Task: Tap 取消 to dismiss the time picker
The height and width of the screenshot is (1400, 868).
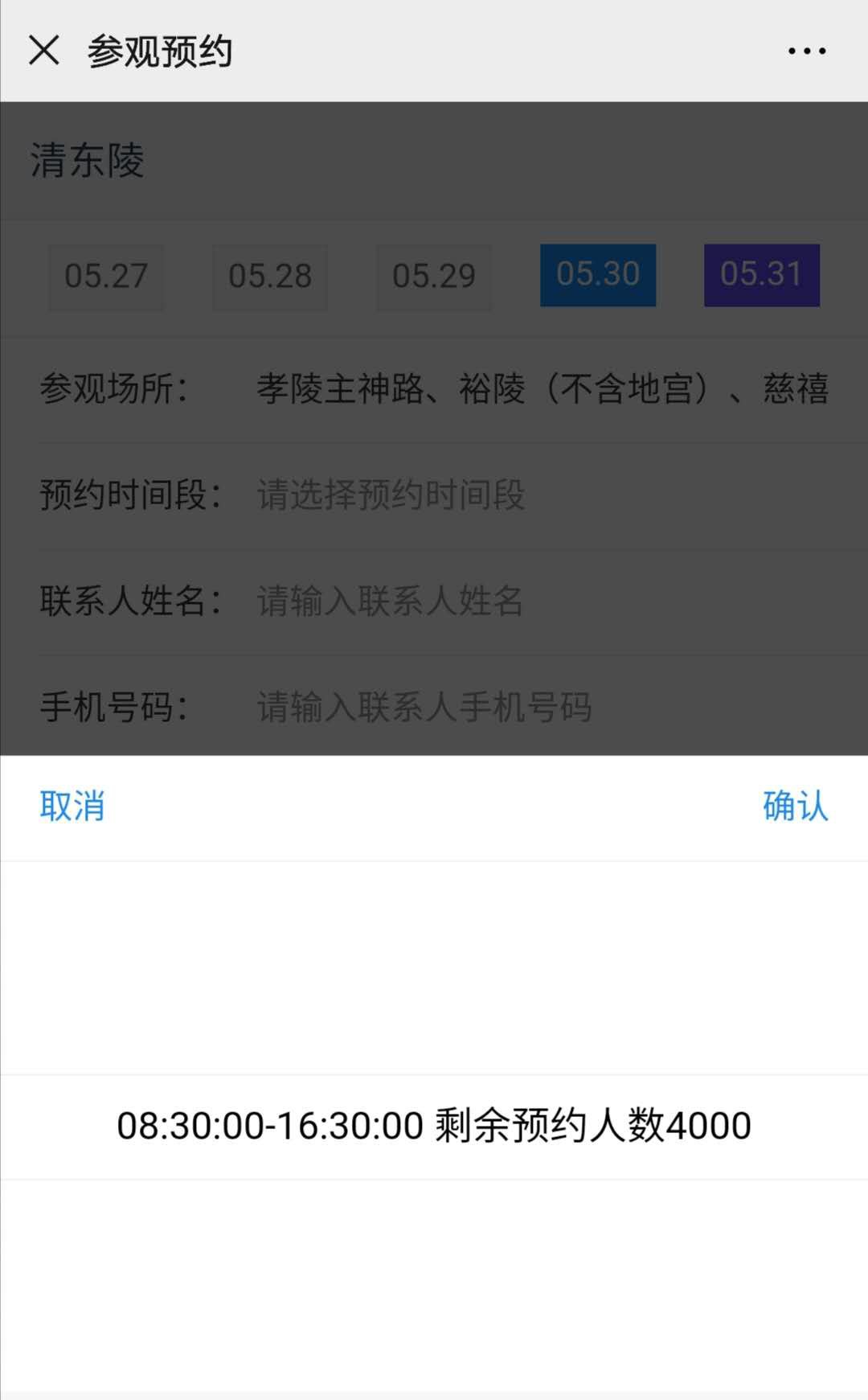Action: 72,806
